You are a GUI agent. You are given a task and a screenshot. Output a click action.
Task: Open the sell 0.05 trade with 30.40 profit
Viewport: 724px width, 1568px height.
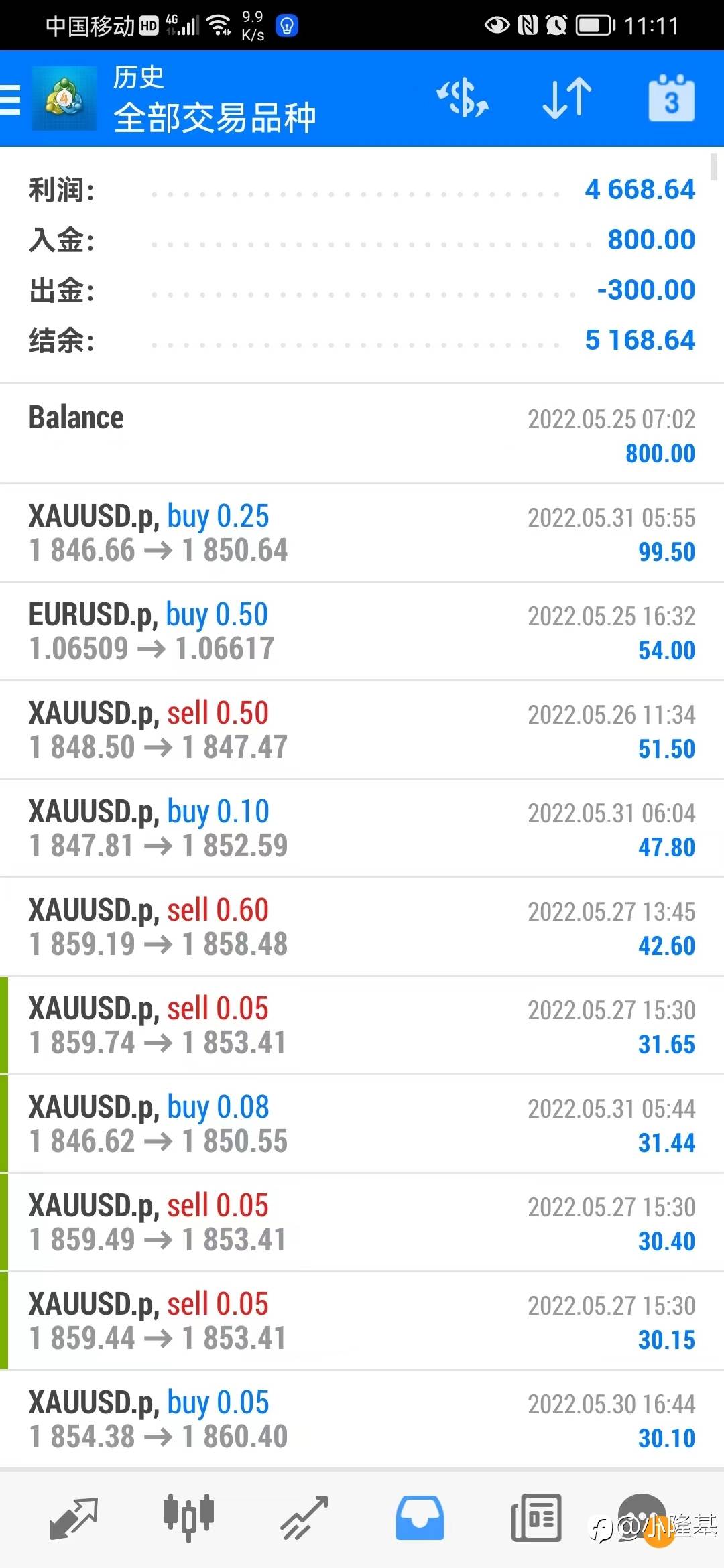point(362,1222)
